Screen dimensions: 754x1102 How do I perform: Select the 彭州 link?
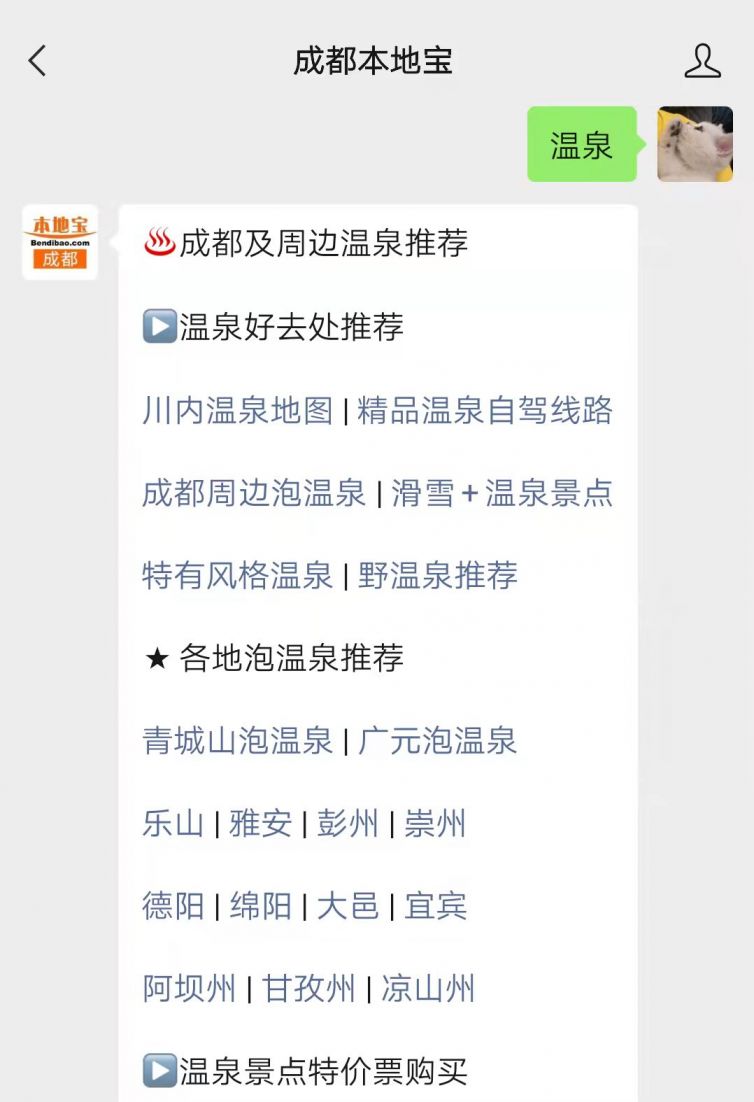347,824
